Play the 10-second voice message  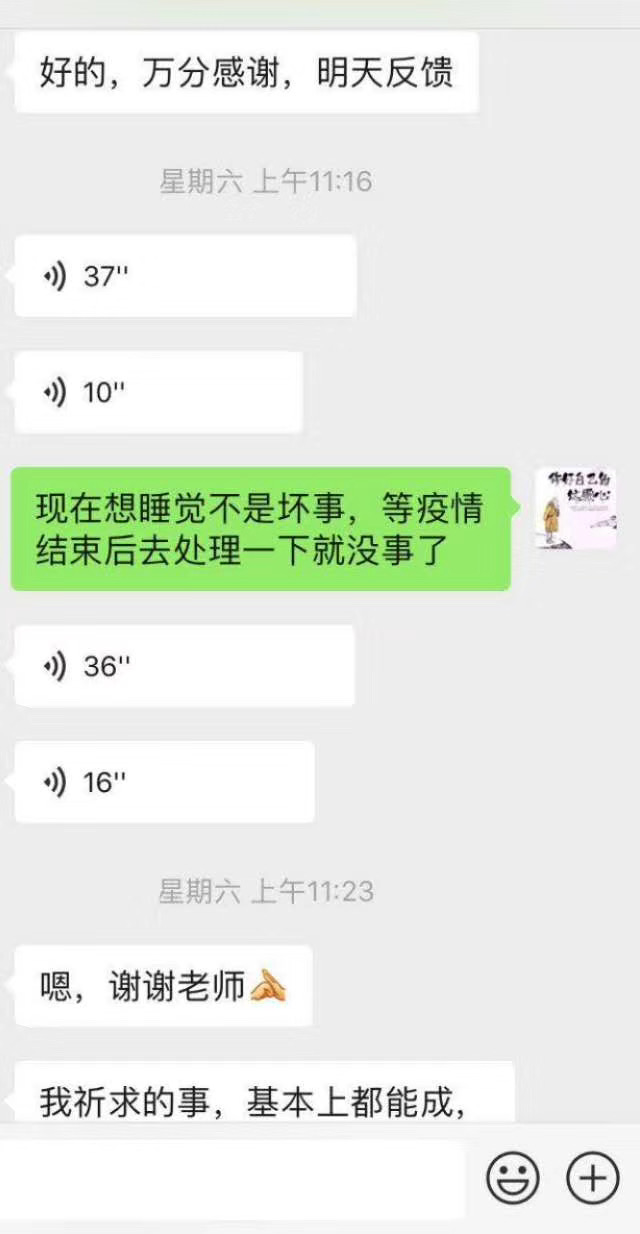click(158, 392)
